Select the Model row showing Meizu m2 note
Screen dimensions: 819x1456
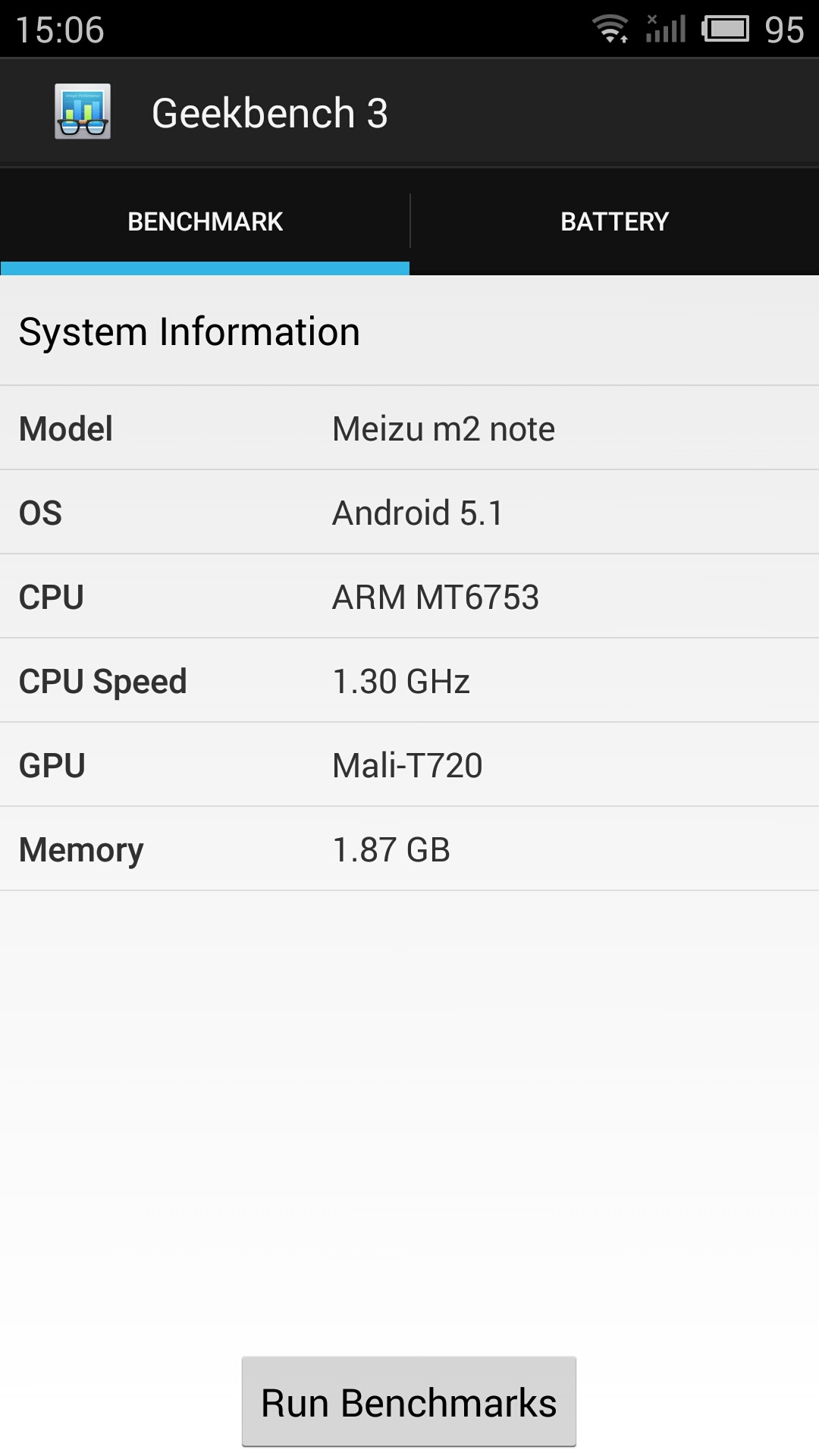tap(409, 428)
